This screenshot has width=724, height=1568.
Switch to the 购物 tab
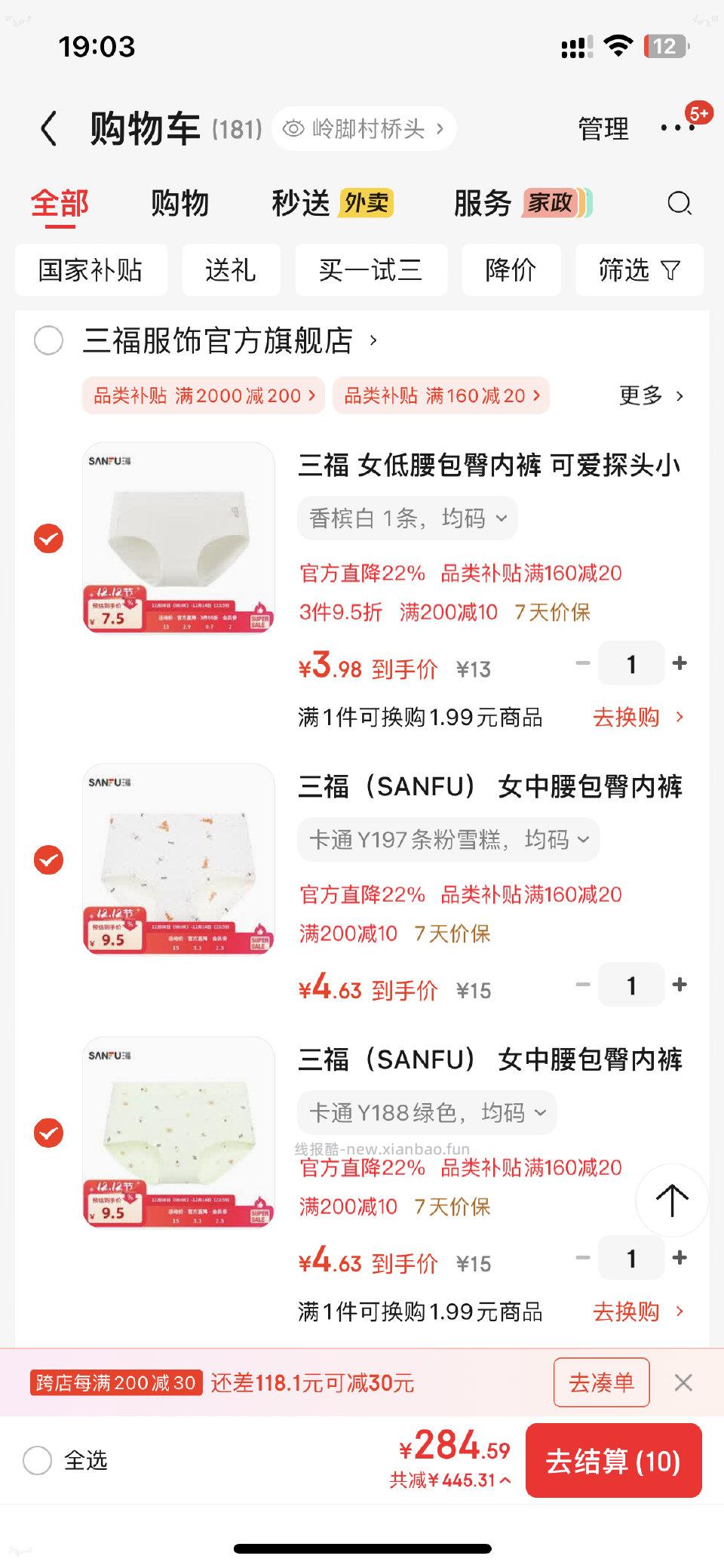pyautogui.click(x=180, y=204)
